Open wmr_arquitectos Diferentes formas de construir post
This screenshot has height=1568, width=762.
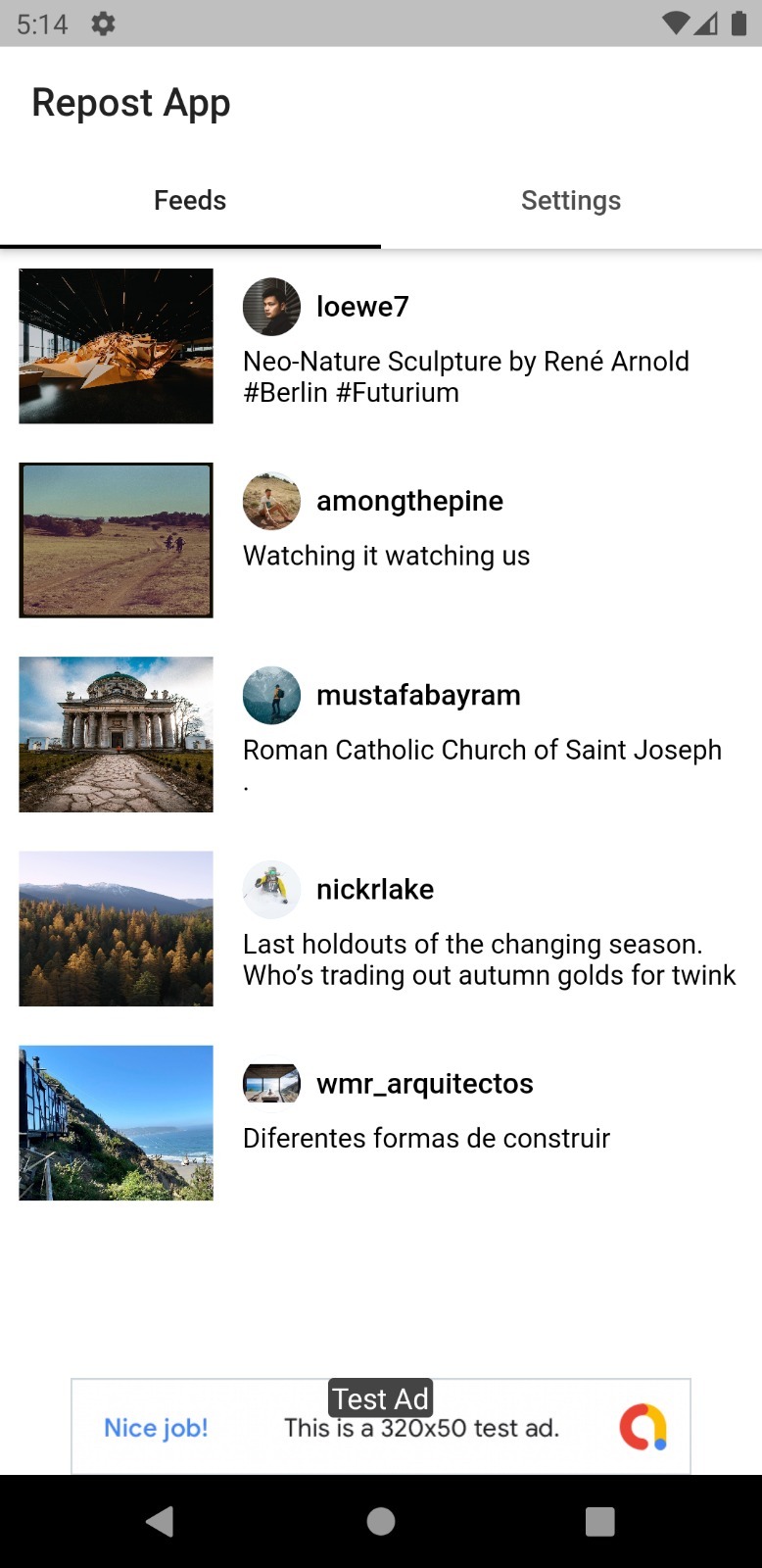pos(381,1122)
